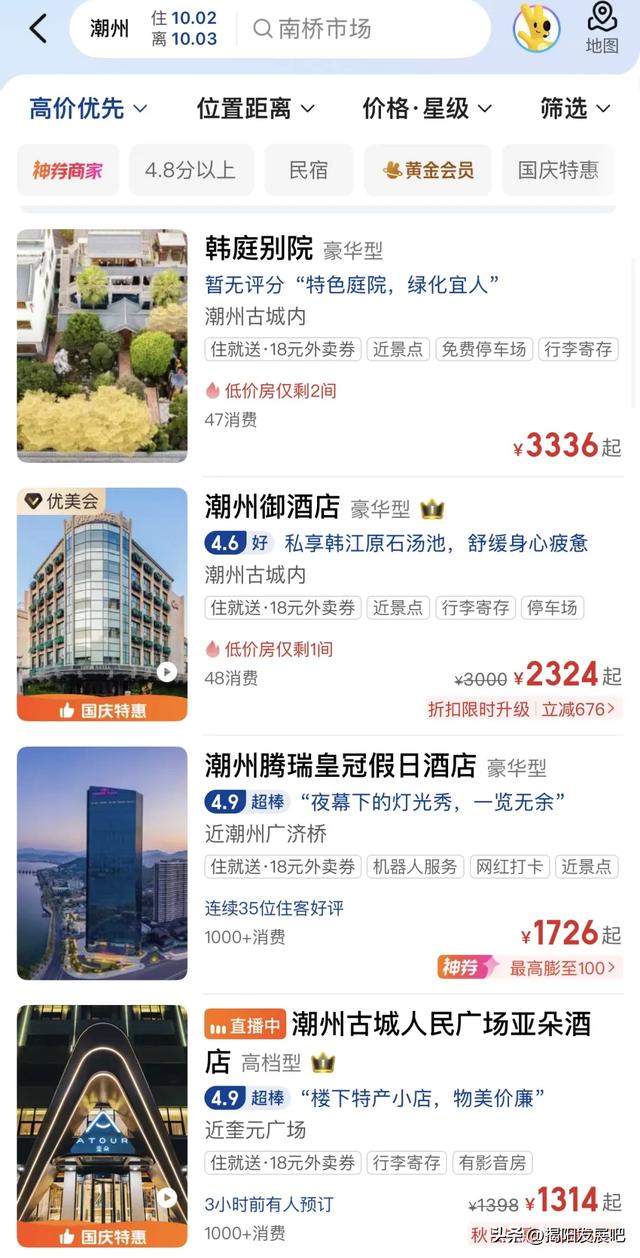Select the 神券商家 chip
The image size is (640, 1258).
68,170
